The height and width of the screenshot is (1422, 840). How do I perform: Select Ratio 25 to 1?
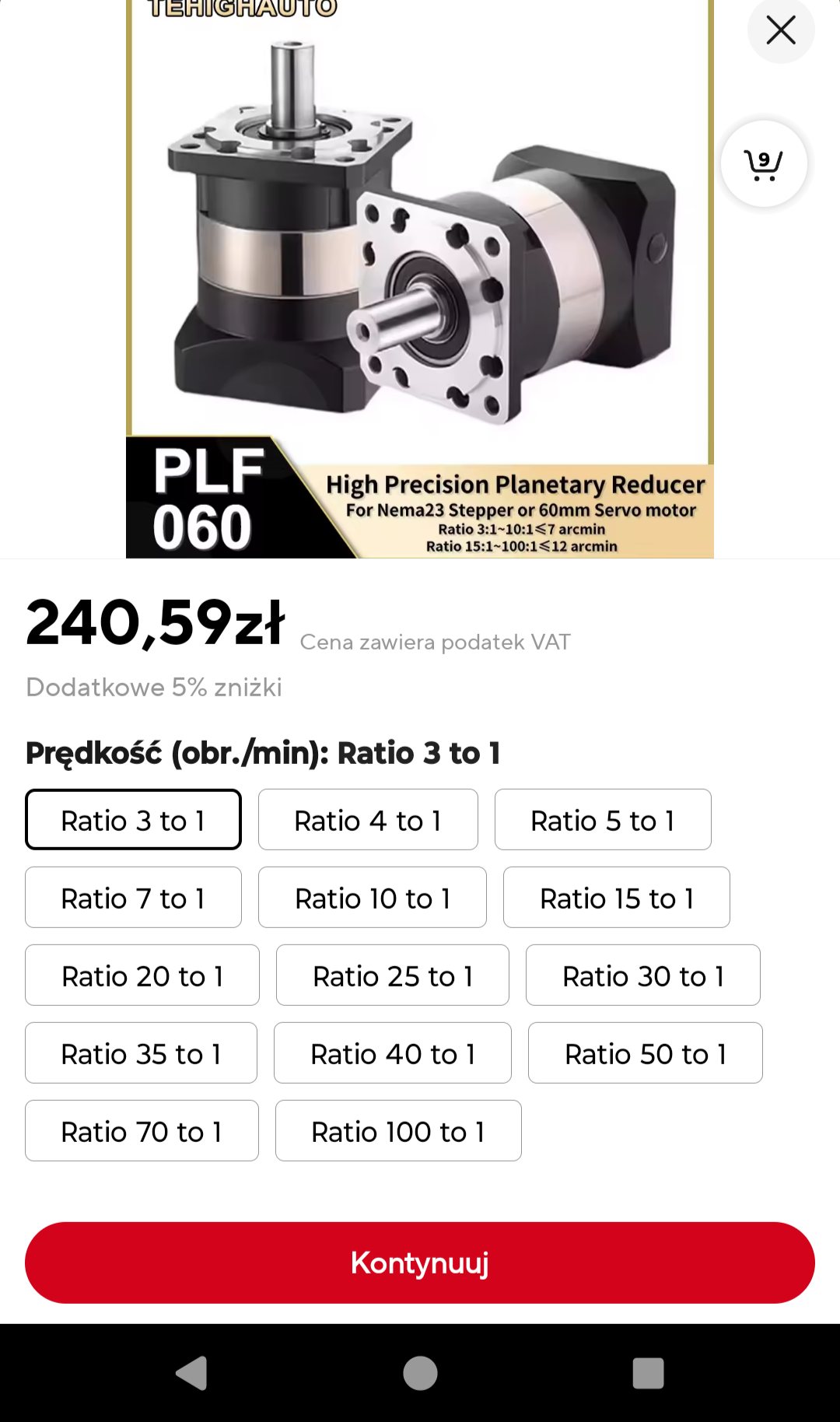[x=393, y=975]
